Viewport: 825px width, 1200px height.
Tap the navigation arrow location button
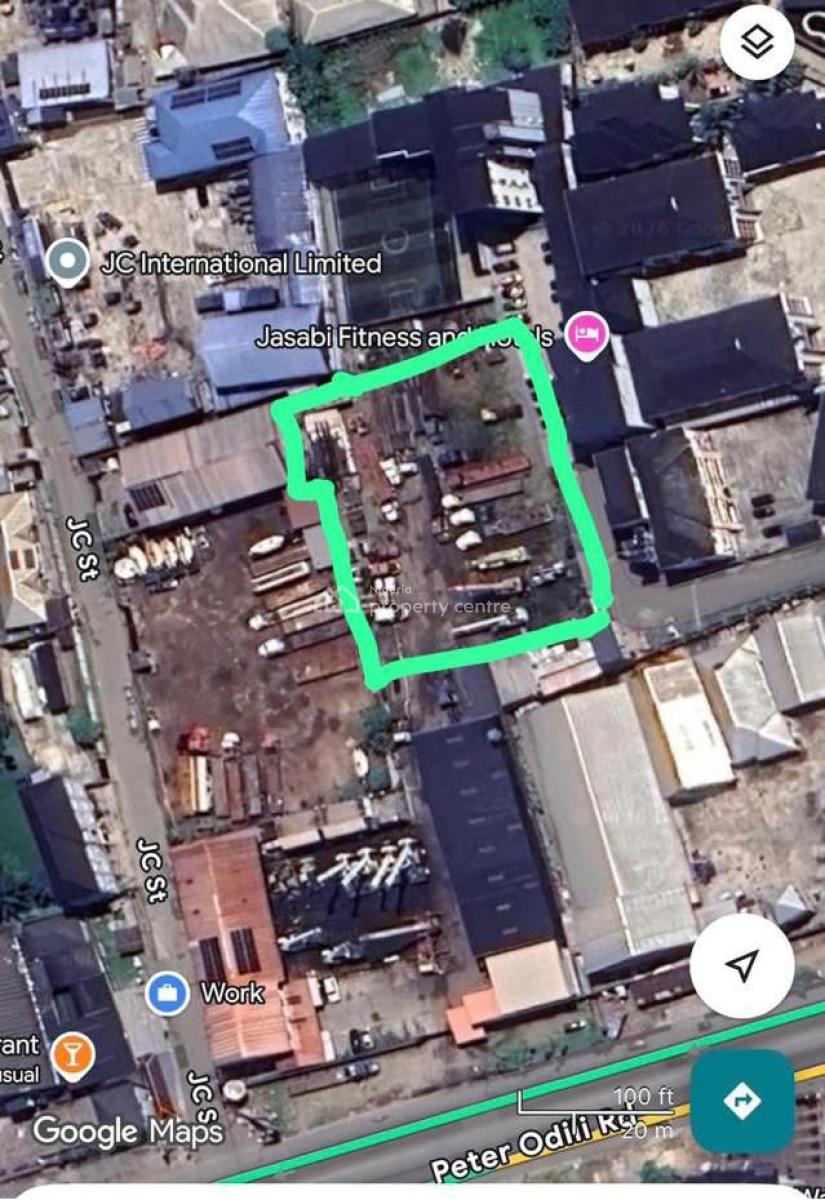point(742,965)
